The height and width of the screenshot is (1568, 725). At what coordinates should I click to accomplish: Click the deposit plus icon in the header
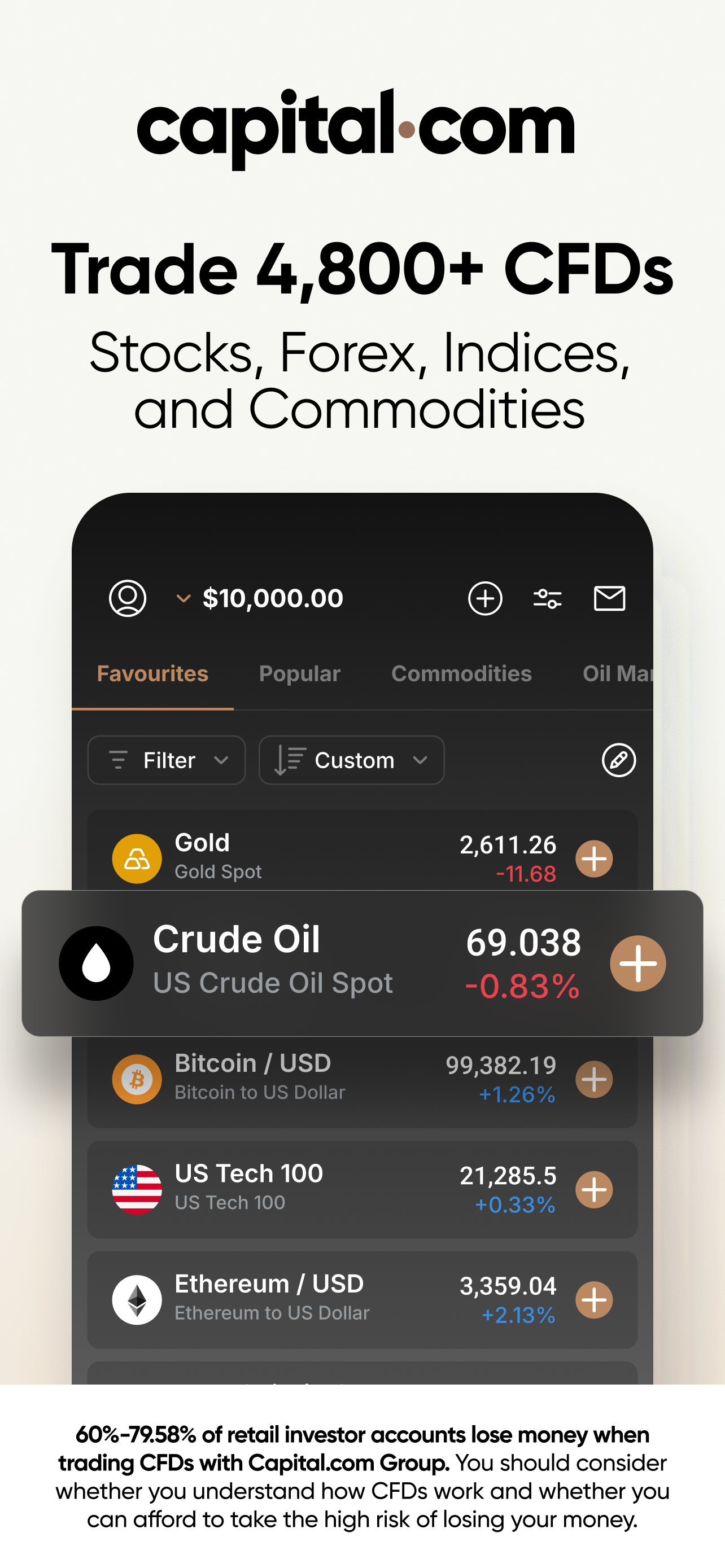point(485,598)
